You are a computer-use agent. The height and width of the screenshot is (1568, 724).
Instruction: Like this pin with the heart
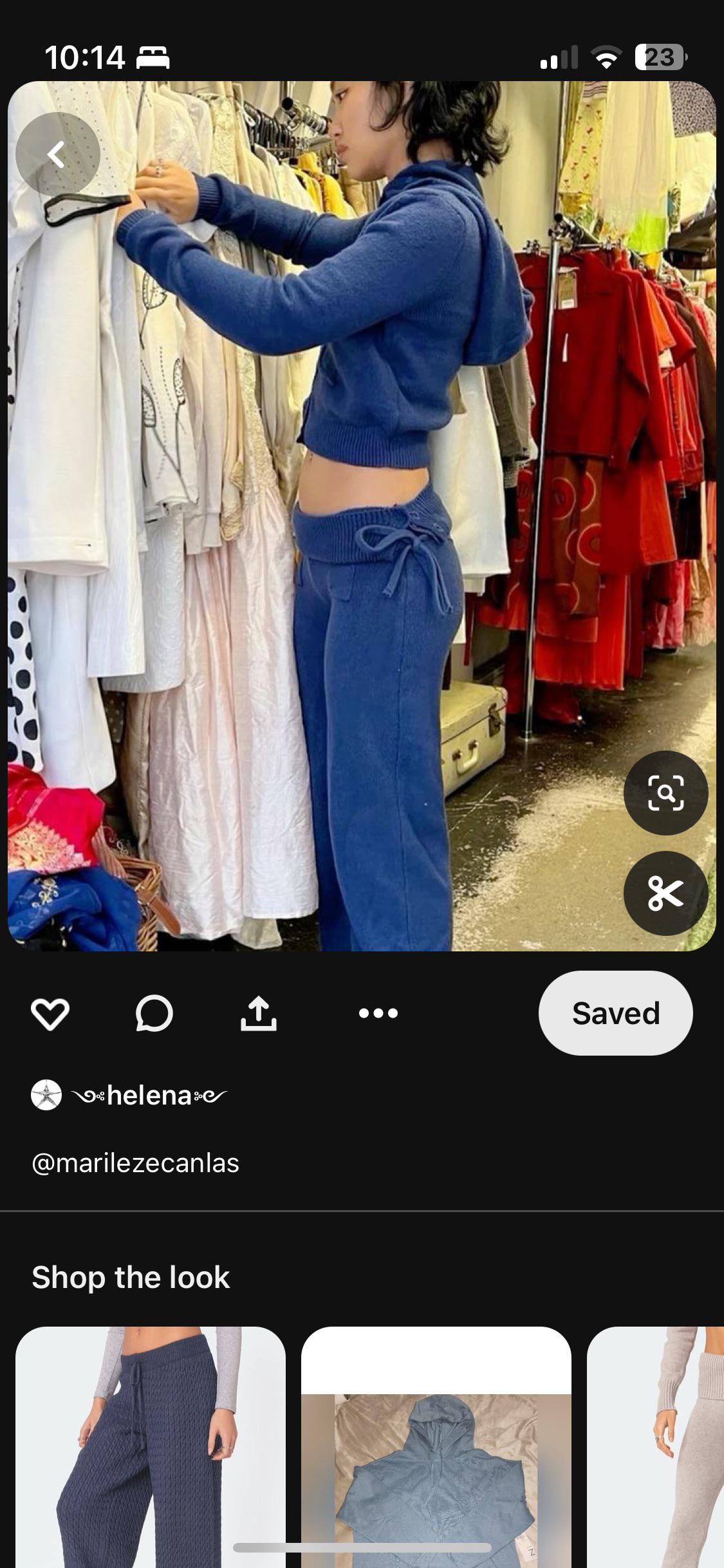pyautogui.click(x=50, y=1014)
